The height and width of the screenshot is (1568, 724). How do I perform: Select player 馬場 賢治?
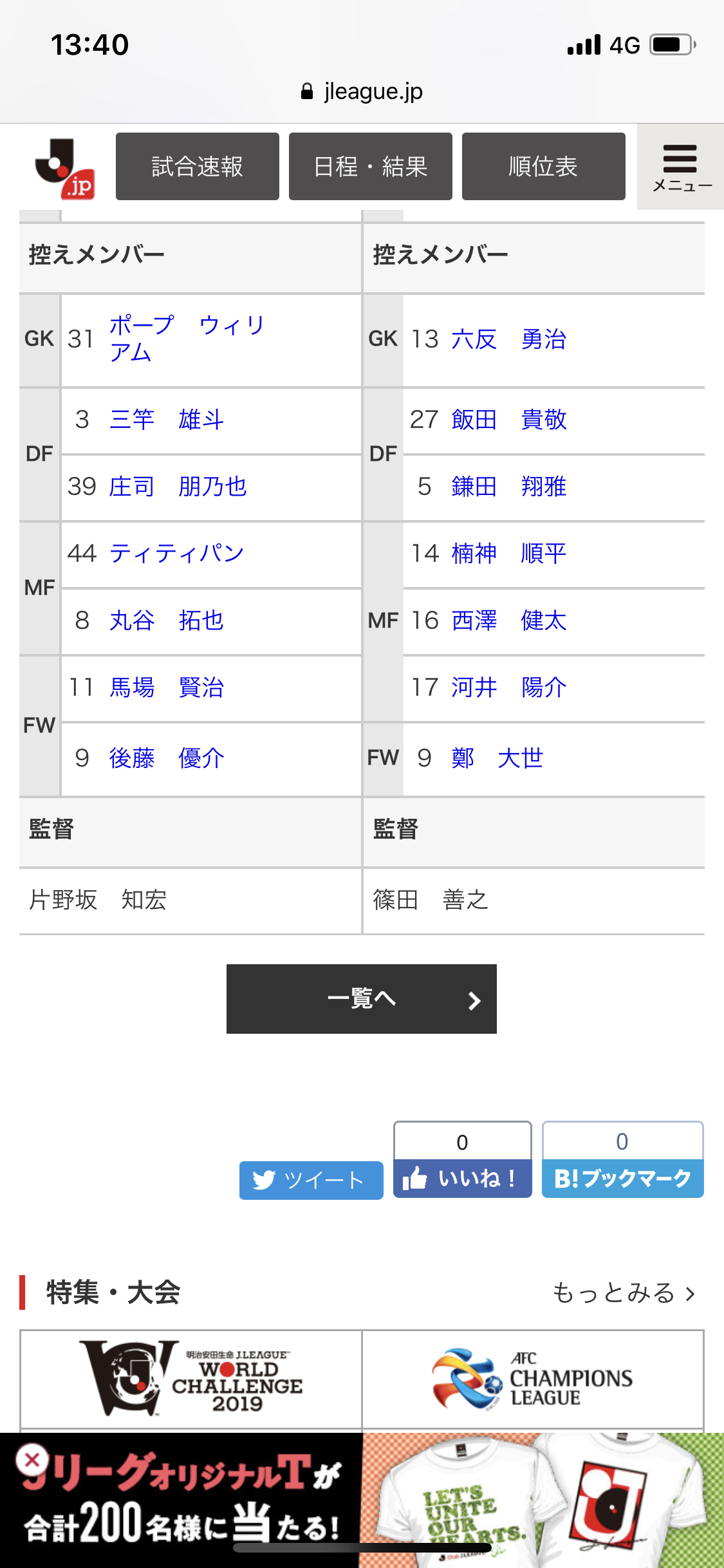pyautogui.click(x=166, y=687)
